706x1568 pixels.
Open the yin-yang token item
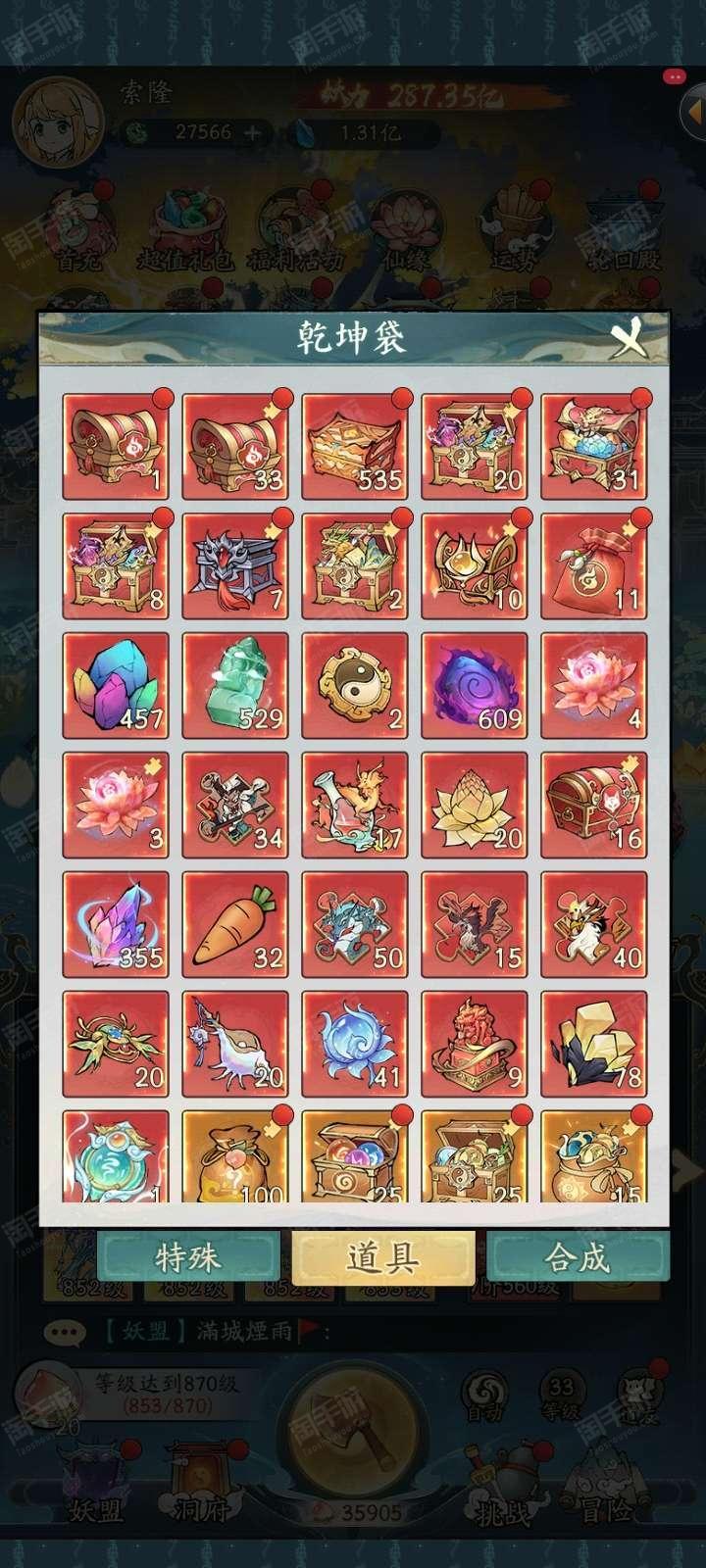coord(355,685)
